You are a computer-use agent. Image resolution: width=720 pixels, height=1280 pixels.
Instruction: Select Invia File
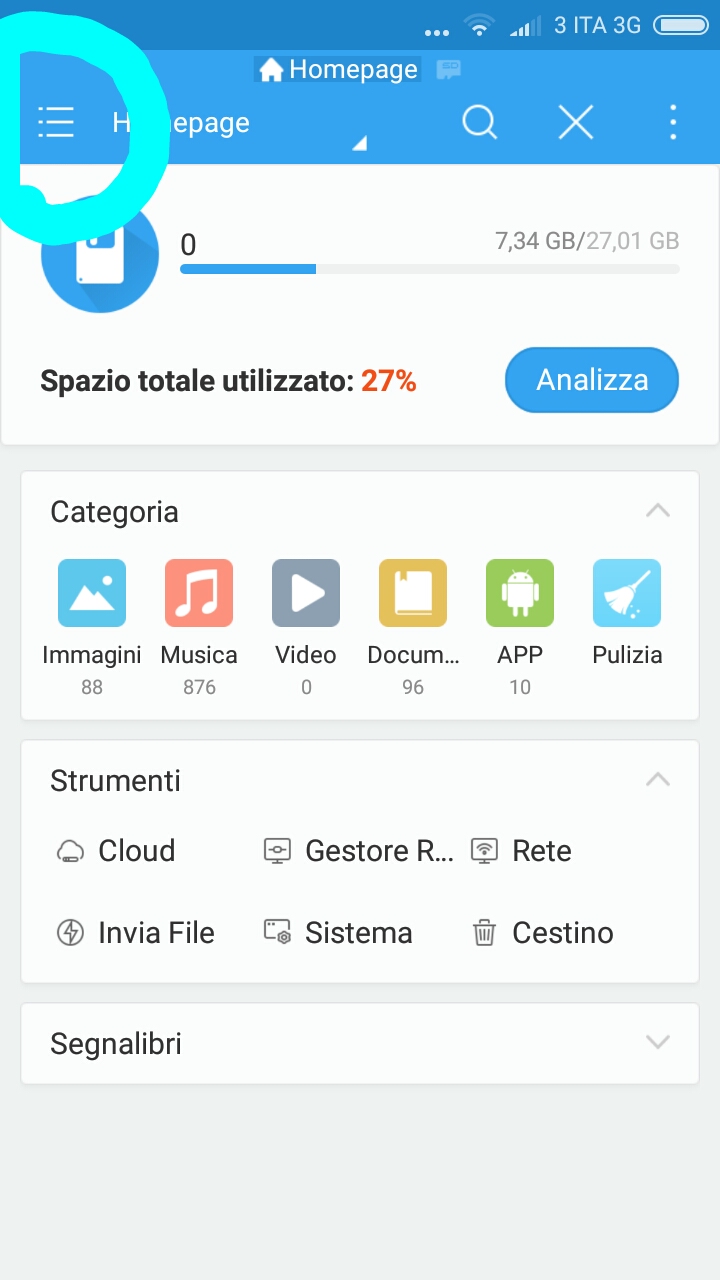(135, 933)
